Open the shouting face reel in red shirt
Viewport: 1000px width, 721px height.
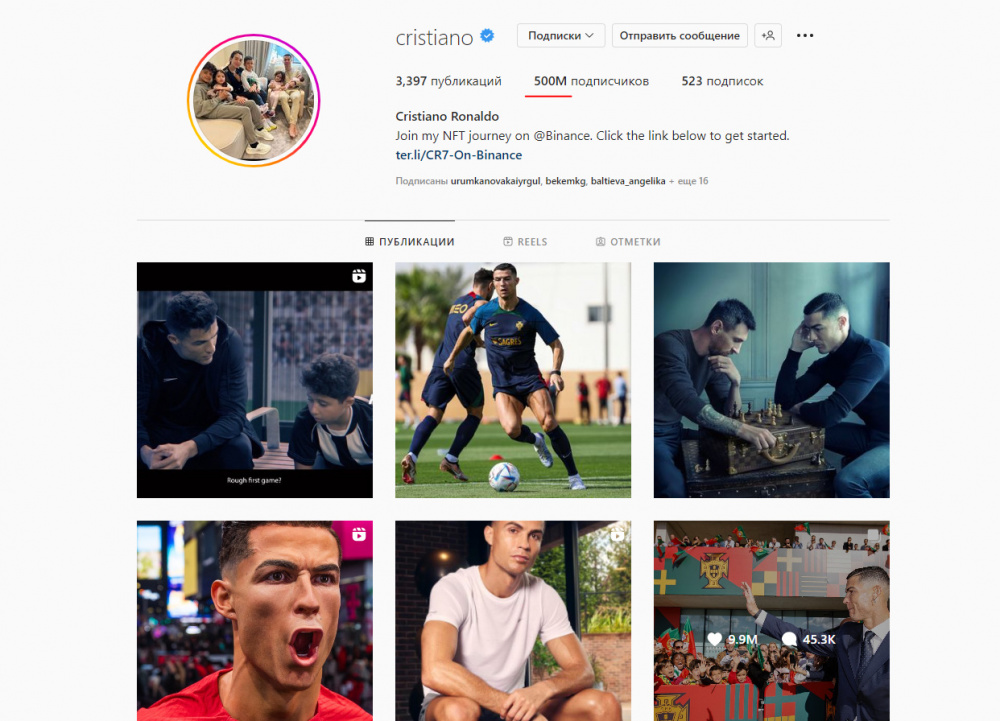(254, 620)
